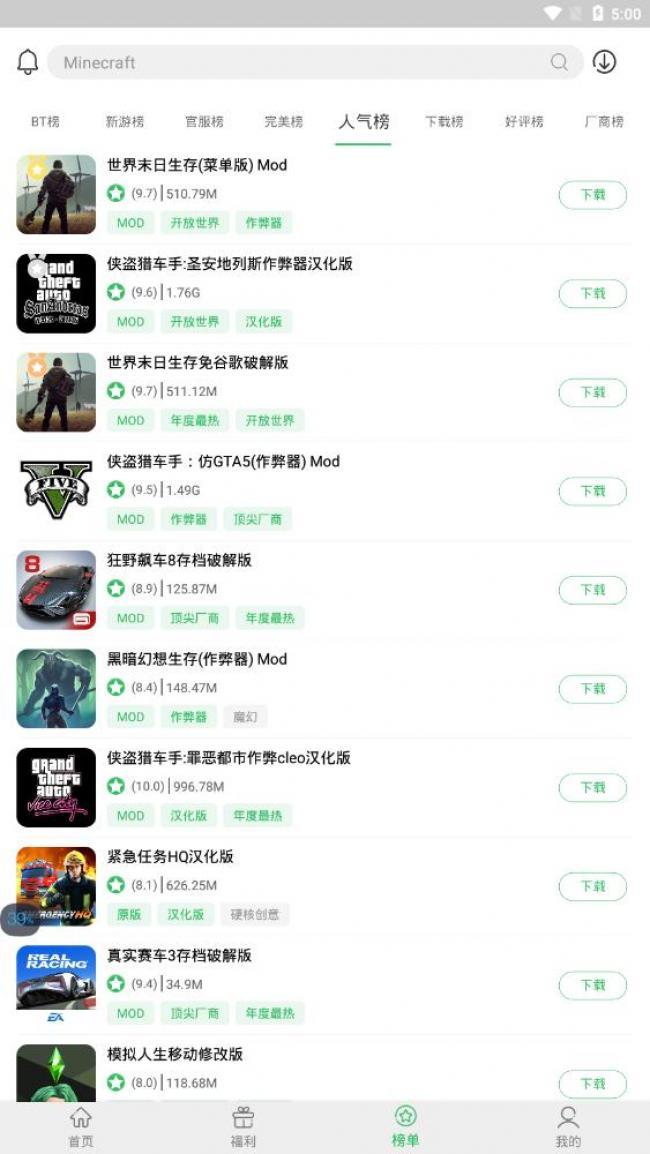
Task: Go to the 首页 home tab
Action: (x=81, y=1127)
